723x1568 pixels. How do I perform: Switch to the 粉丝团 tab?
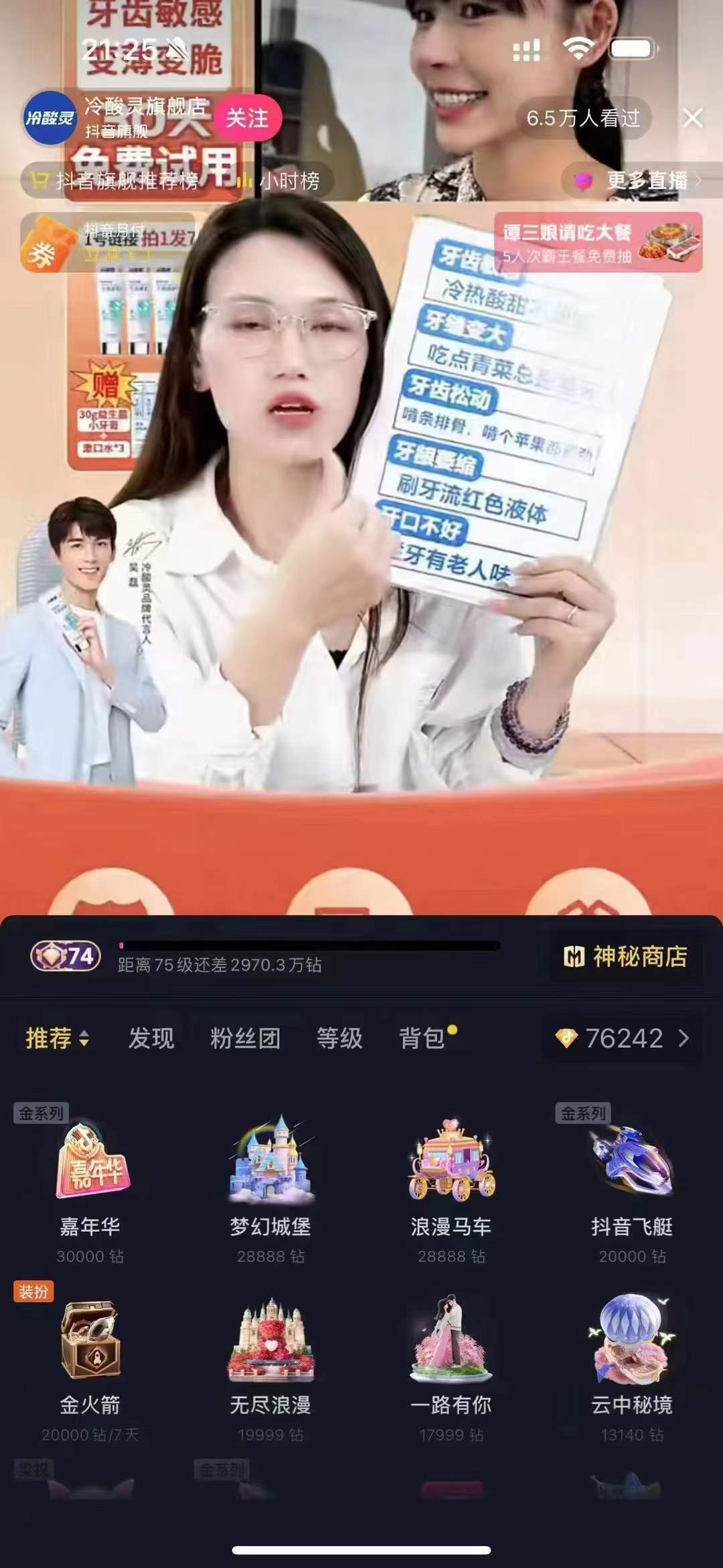point(245,1038)
